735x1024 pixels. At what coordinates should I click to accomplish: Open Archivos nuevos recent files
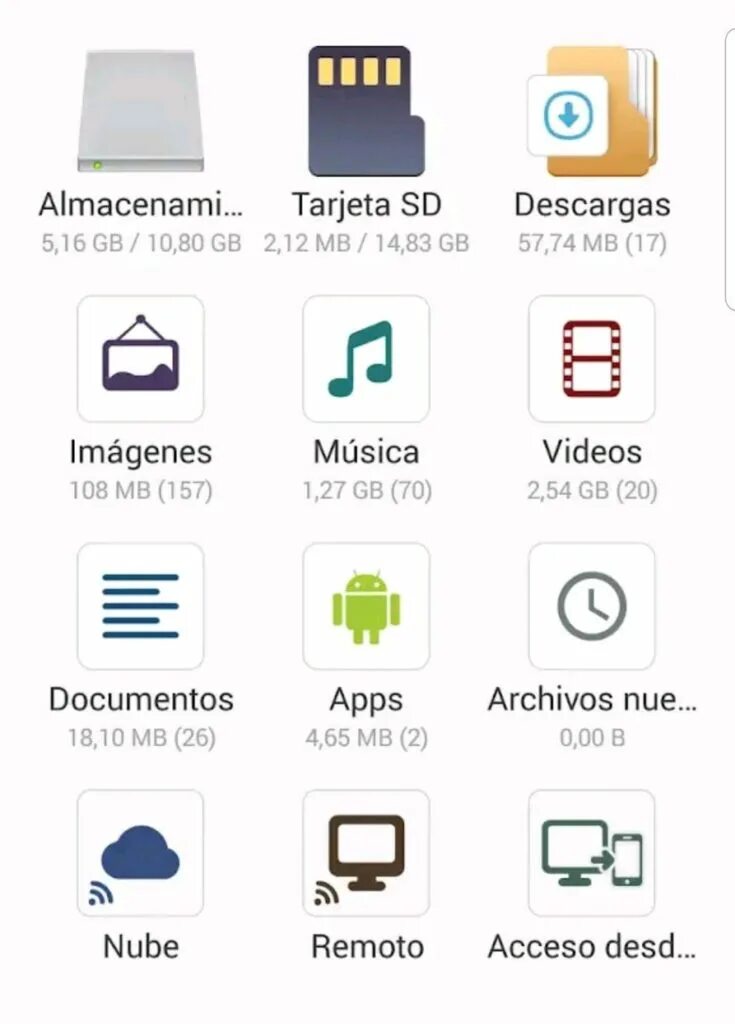(592, 606)
